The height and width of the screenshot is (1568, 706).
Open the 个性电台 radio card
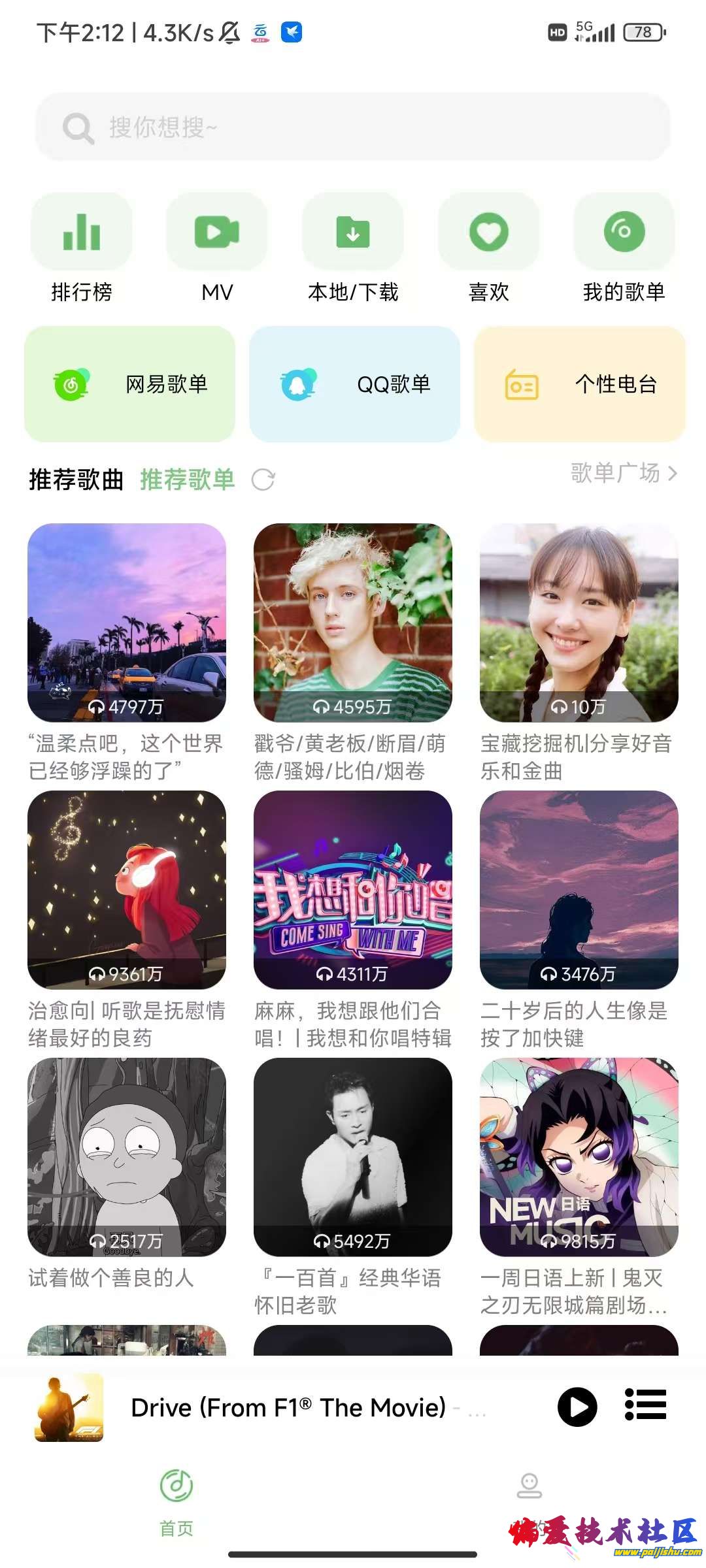tap(579, 384)
